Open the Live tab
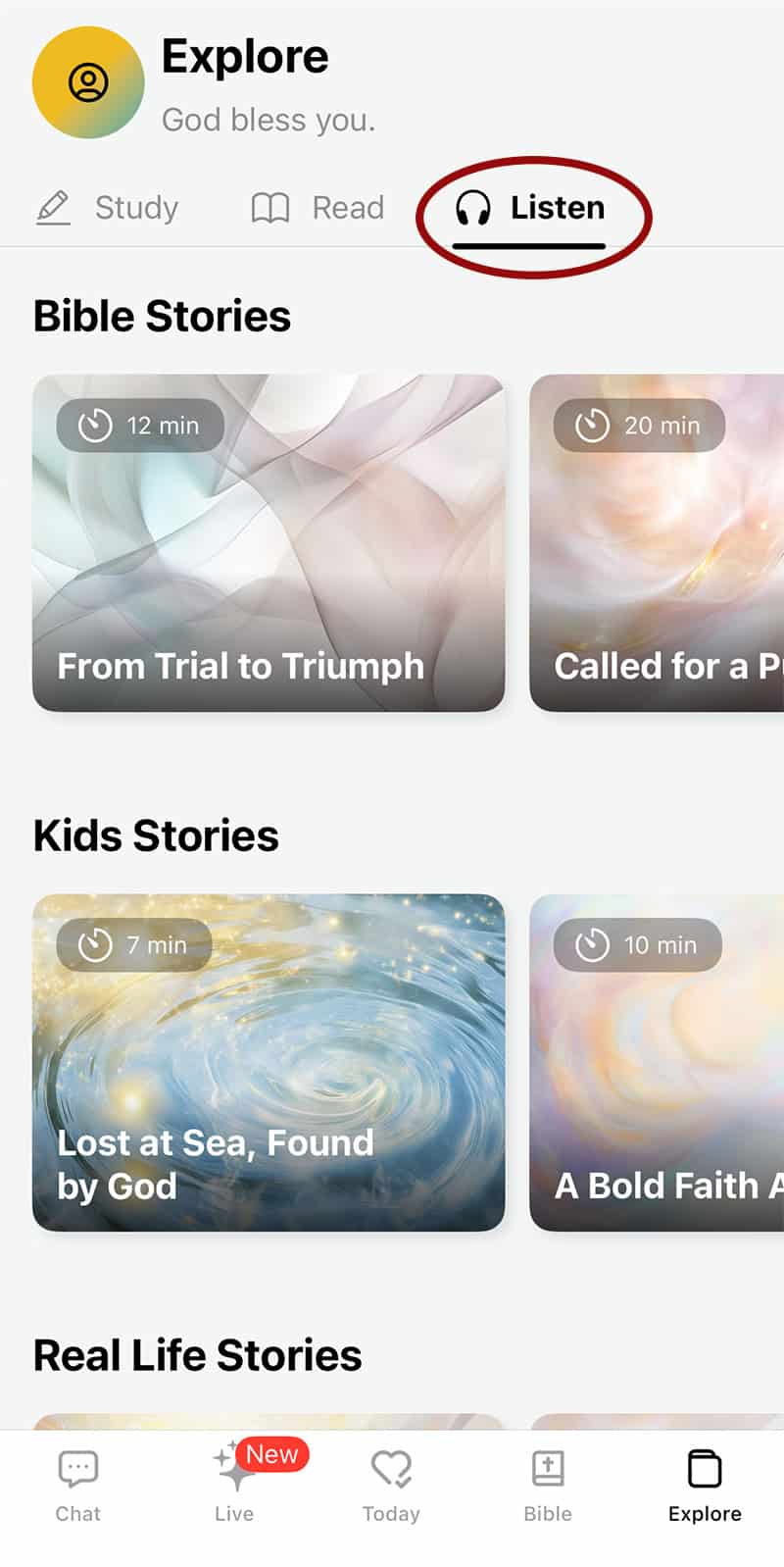Screen dimensions: 784x1567 [235, 1486]
